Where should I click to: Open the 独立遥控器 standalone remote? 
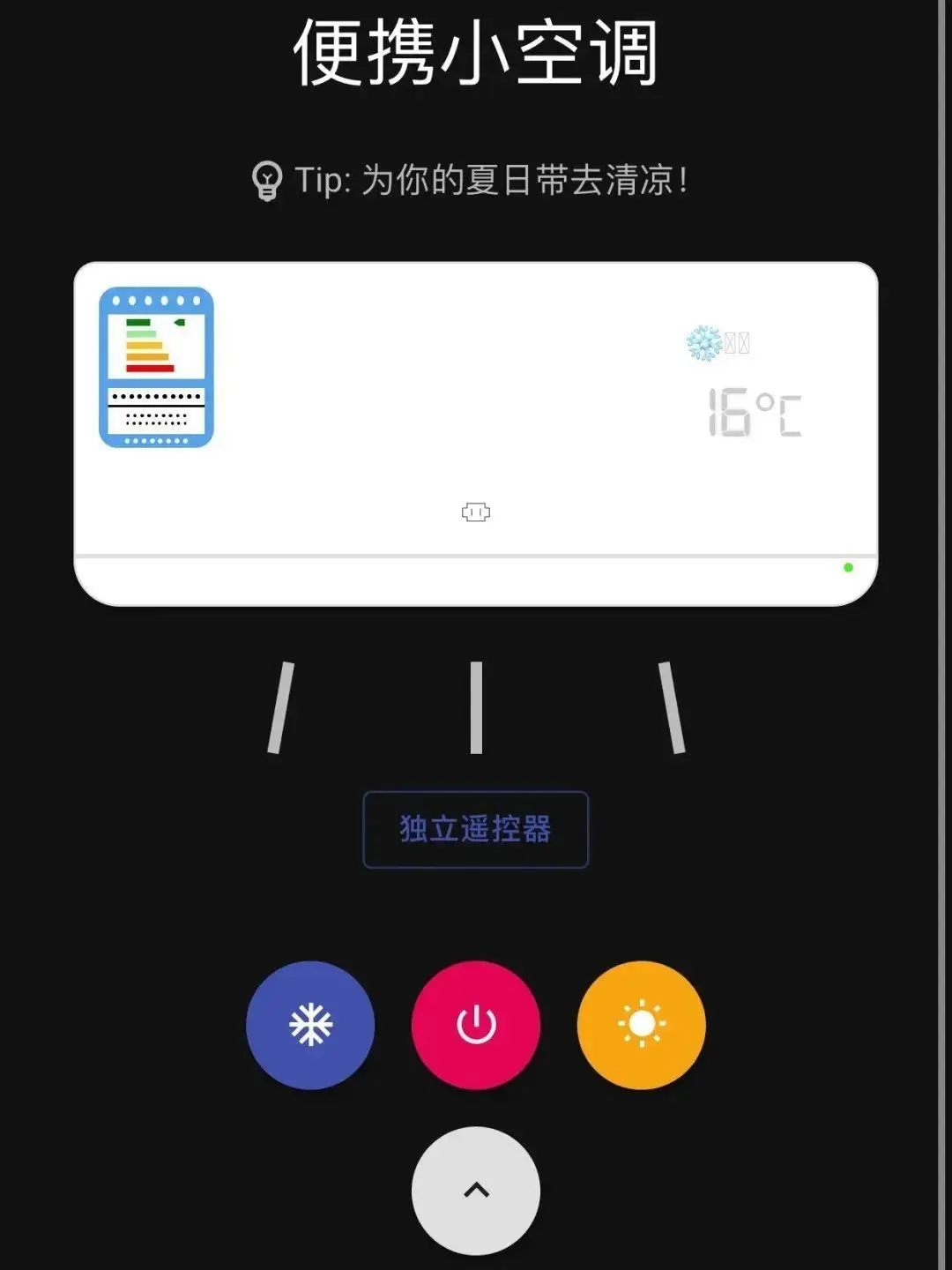475,829
